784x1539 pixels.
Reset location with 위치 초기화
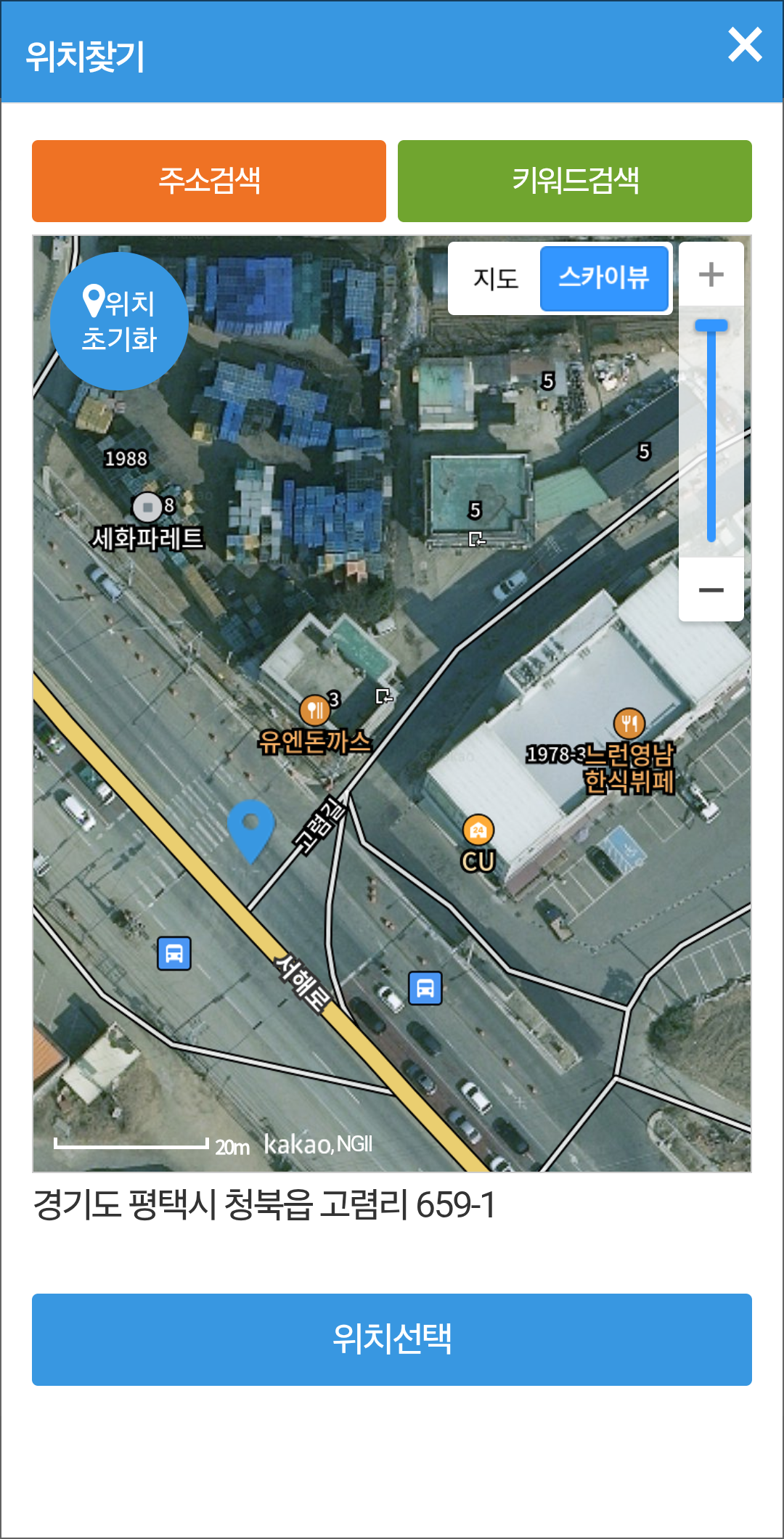pos(119,321)
